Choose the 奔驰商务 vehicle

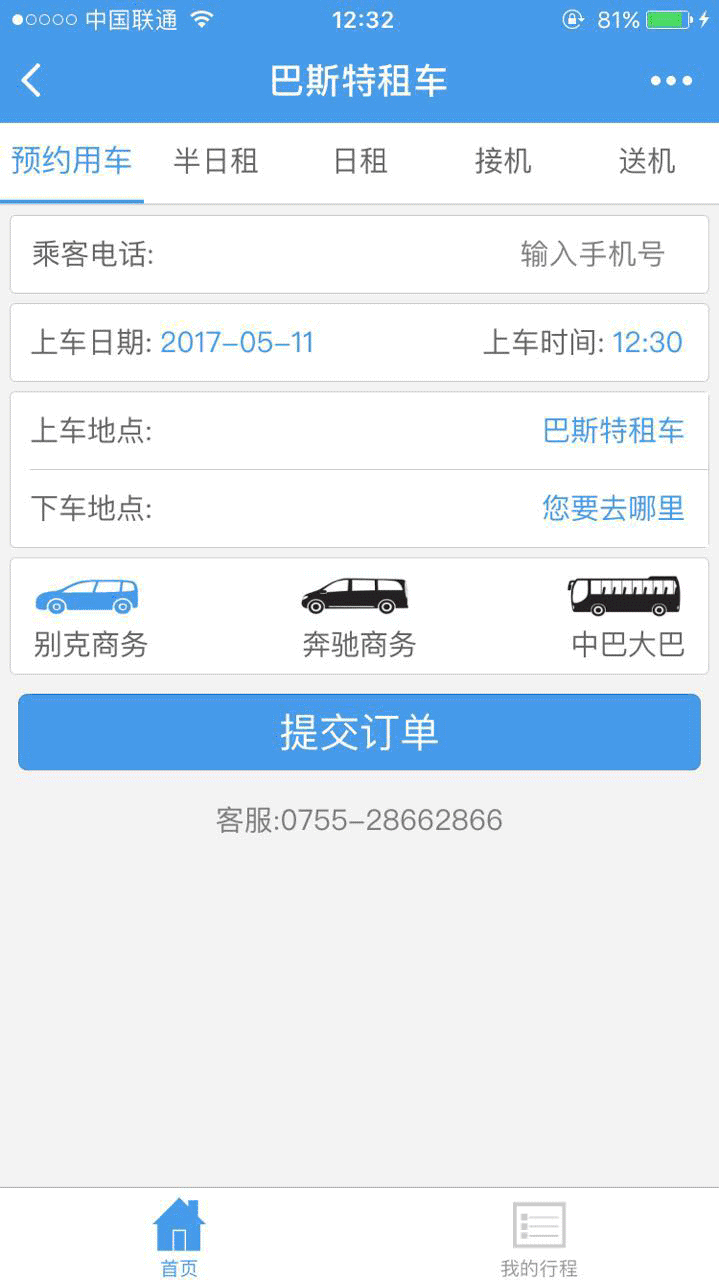point(358,617)
